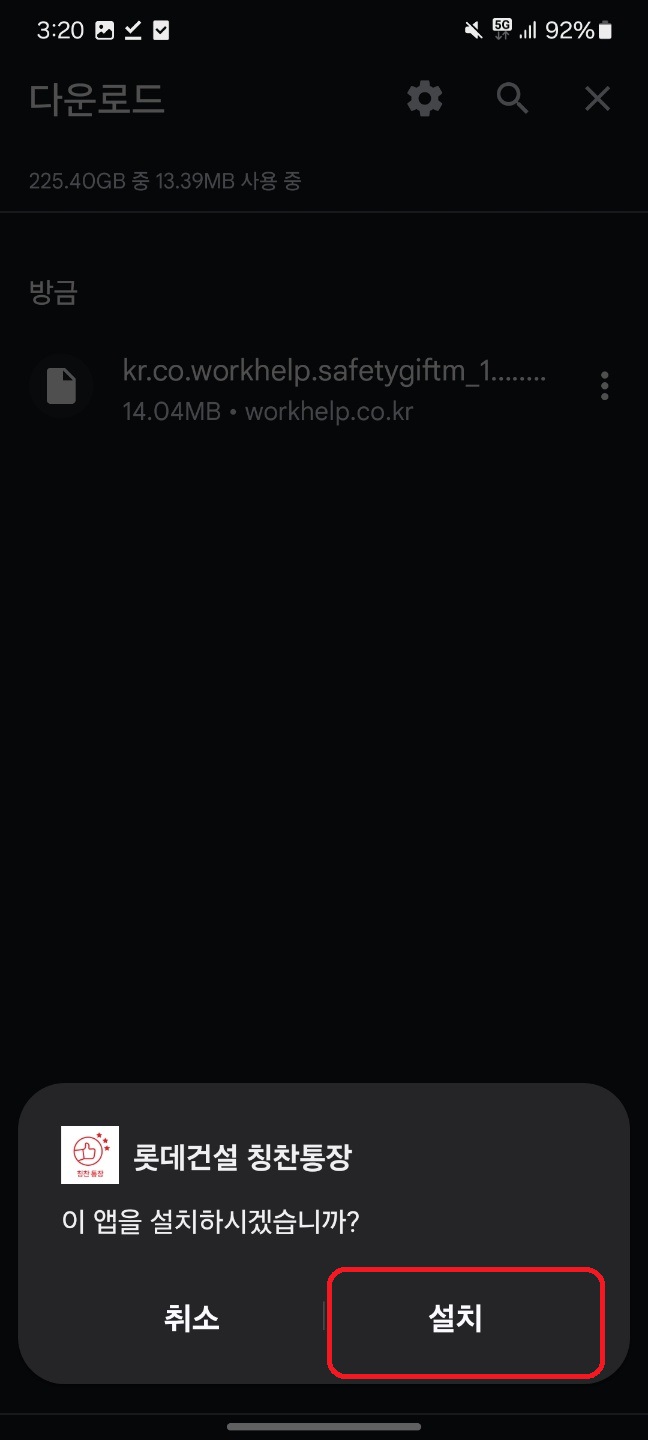
Task: Open the downloads settings gear
Action: (425, 99)
